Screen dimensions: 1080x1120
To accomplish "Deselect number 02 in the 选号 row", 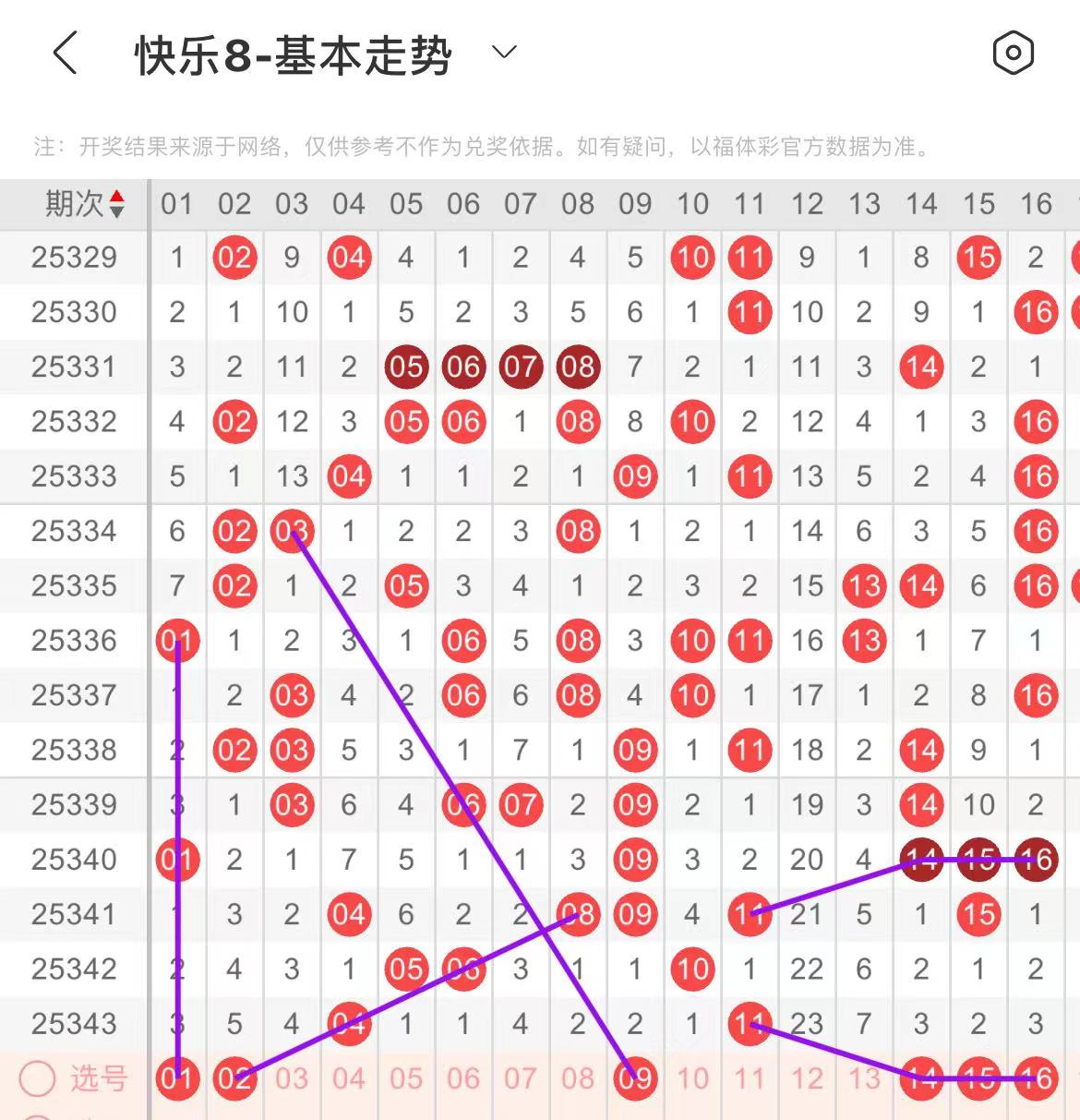I will [x=234, y=1078].
